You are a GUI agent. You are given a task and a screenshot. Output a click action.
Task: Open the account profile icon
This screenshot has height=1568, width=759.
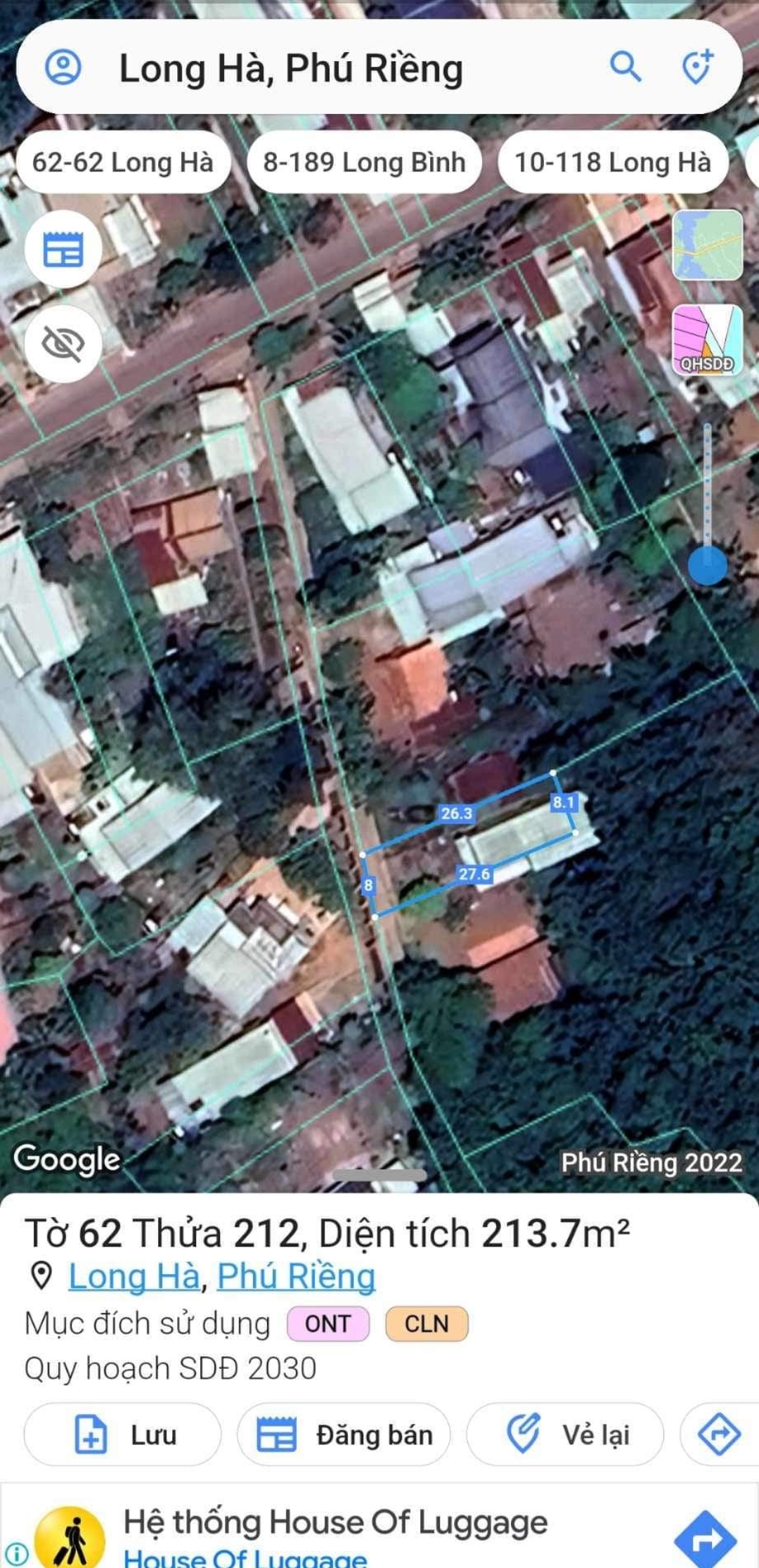point(63,68)
